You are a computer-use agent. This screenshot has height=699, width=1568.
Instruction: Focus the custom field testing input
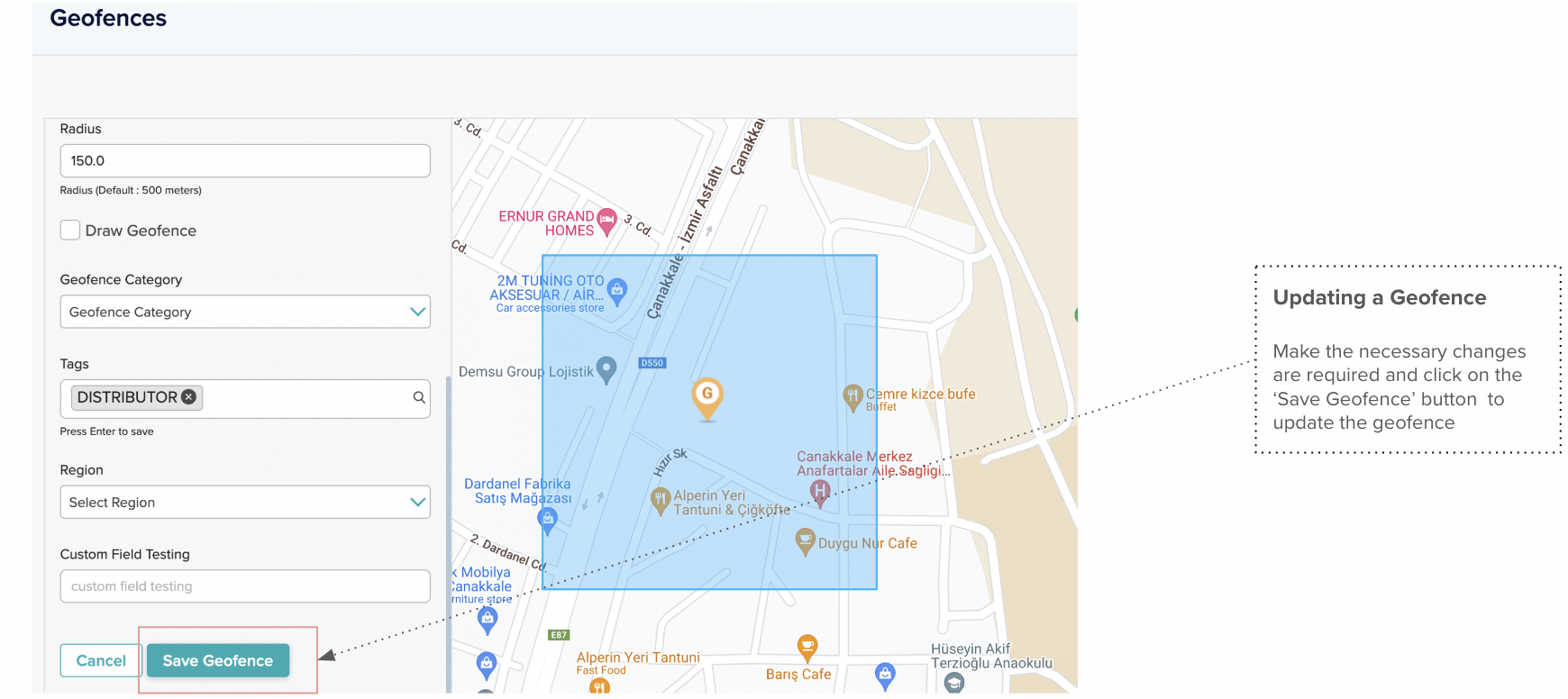(244, 586)
